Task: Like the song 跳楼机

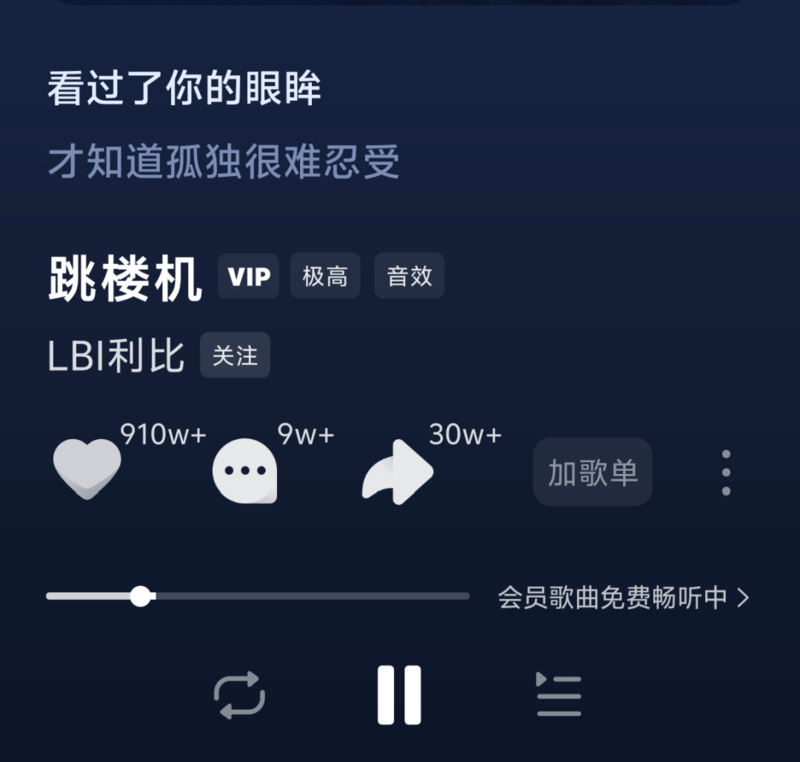Action: [x=87, y=468]
